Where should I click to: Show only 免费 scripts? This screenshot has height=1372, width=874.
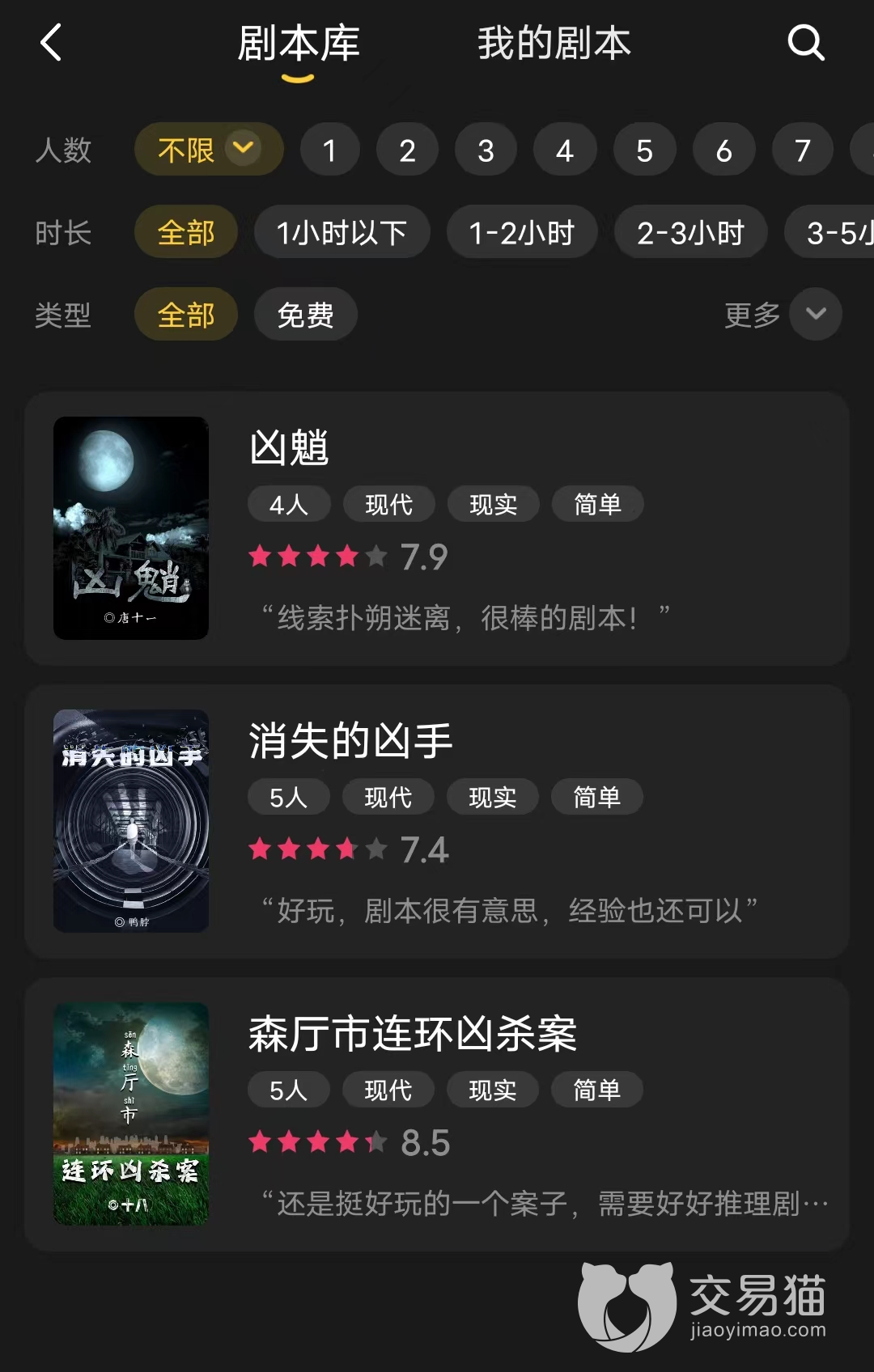pyautogui.click(x=306, y=315)
